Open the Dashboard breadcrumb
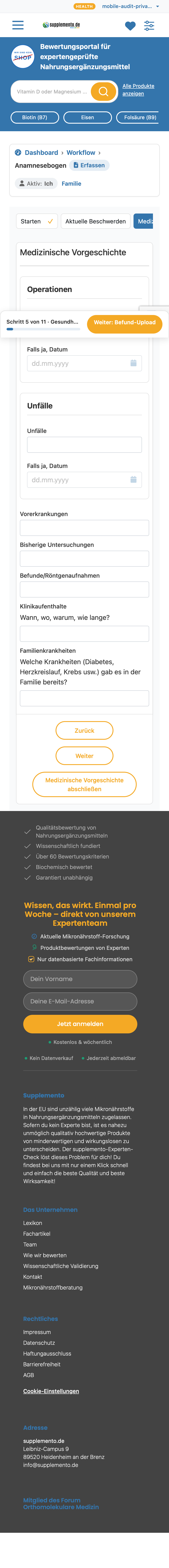The height and width of the screenshot is (1568, 169). 41,153
